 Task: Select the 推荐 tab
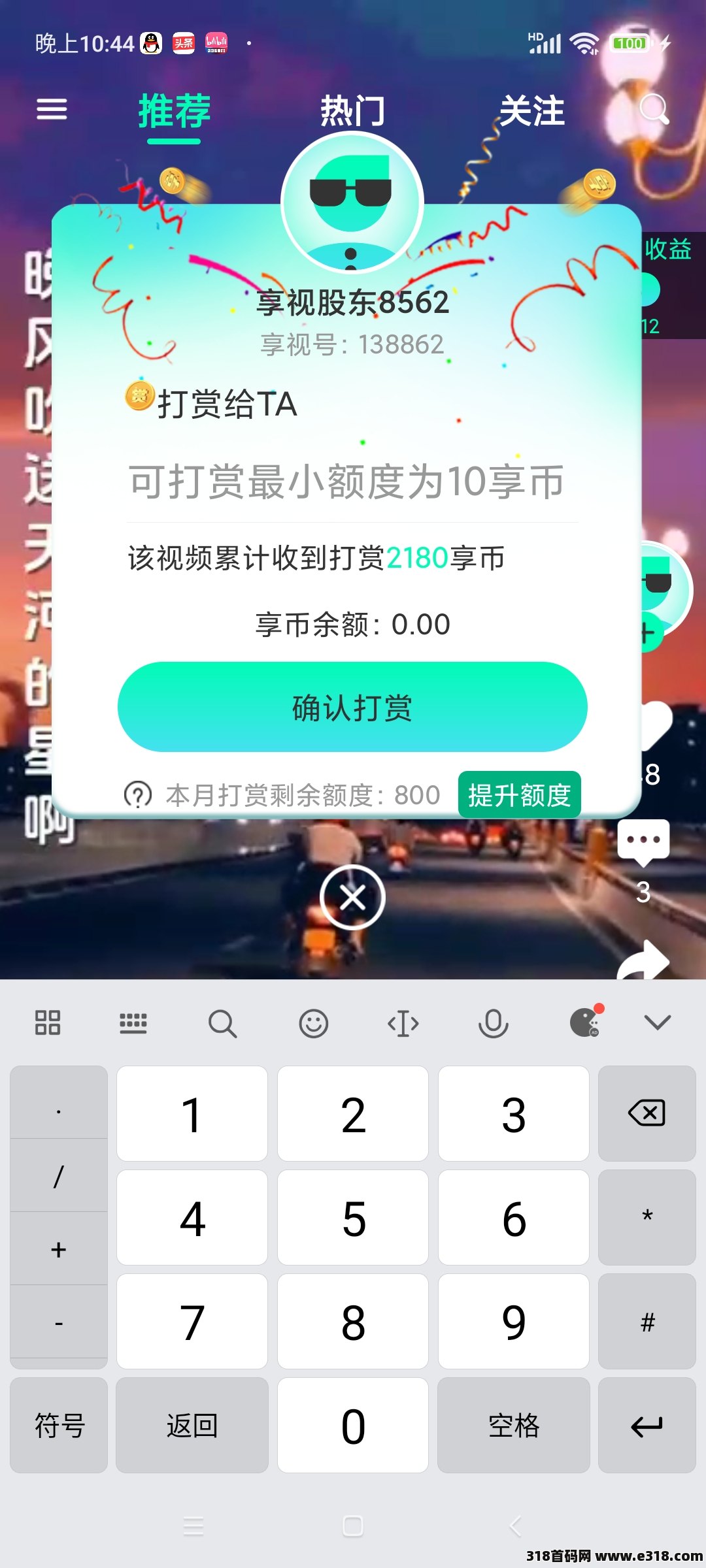174,110
